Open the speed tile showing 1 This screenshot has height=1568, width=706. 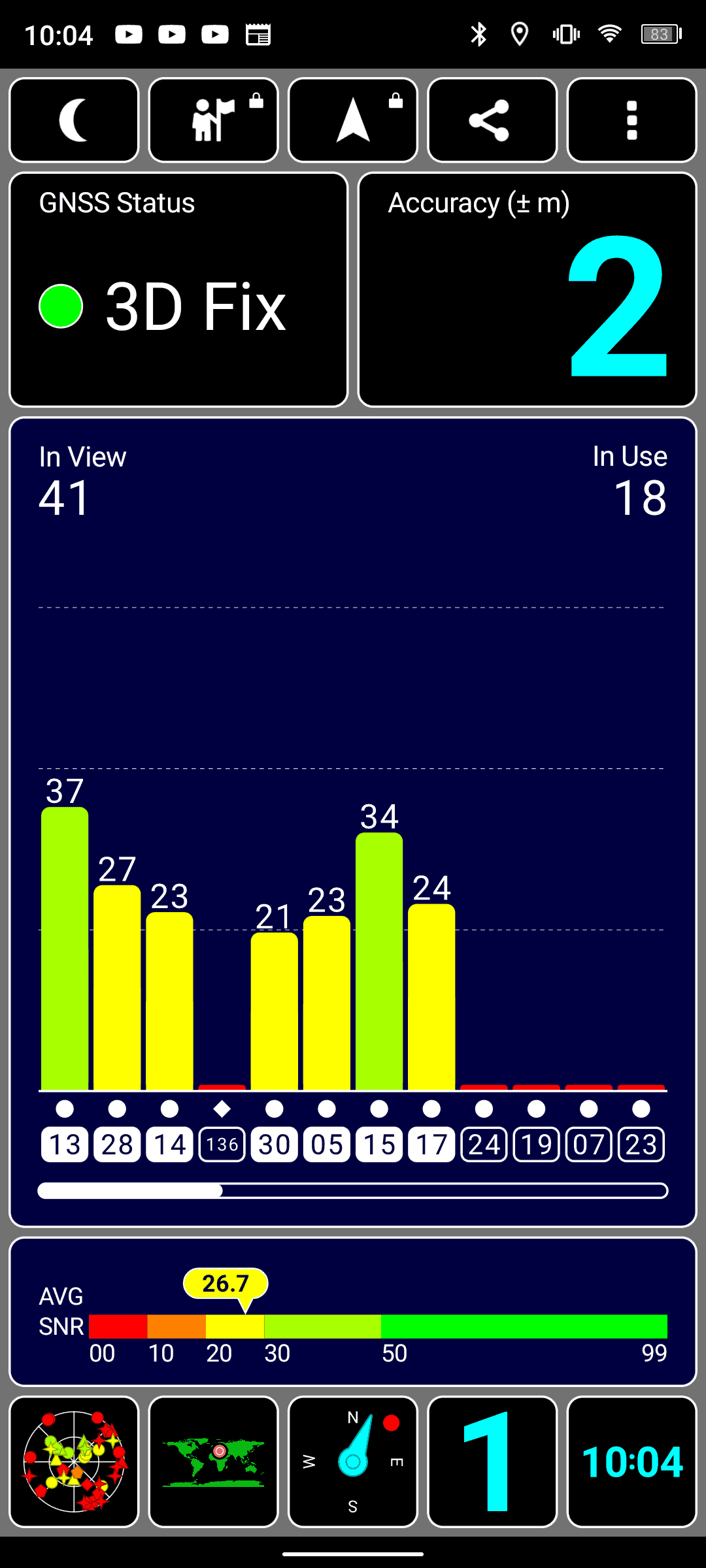pyautogui.click(x=492, y=1462)
